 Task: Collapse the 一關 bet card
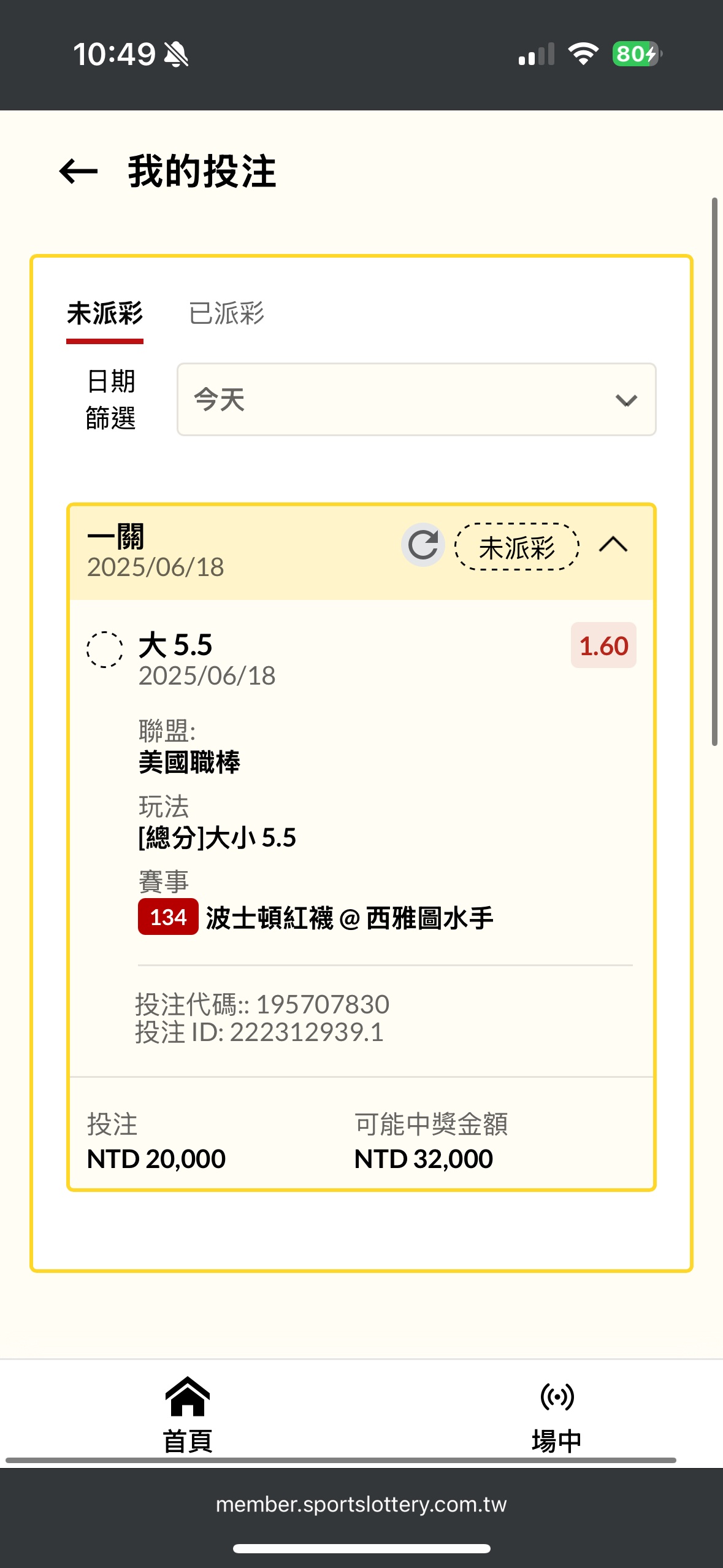click(613, 545)
